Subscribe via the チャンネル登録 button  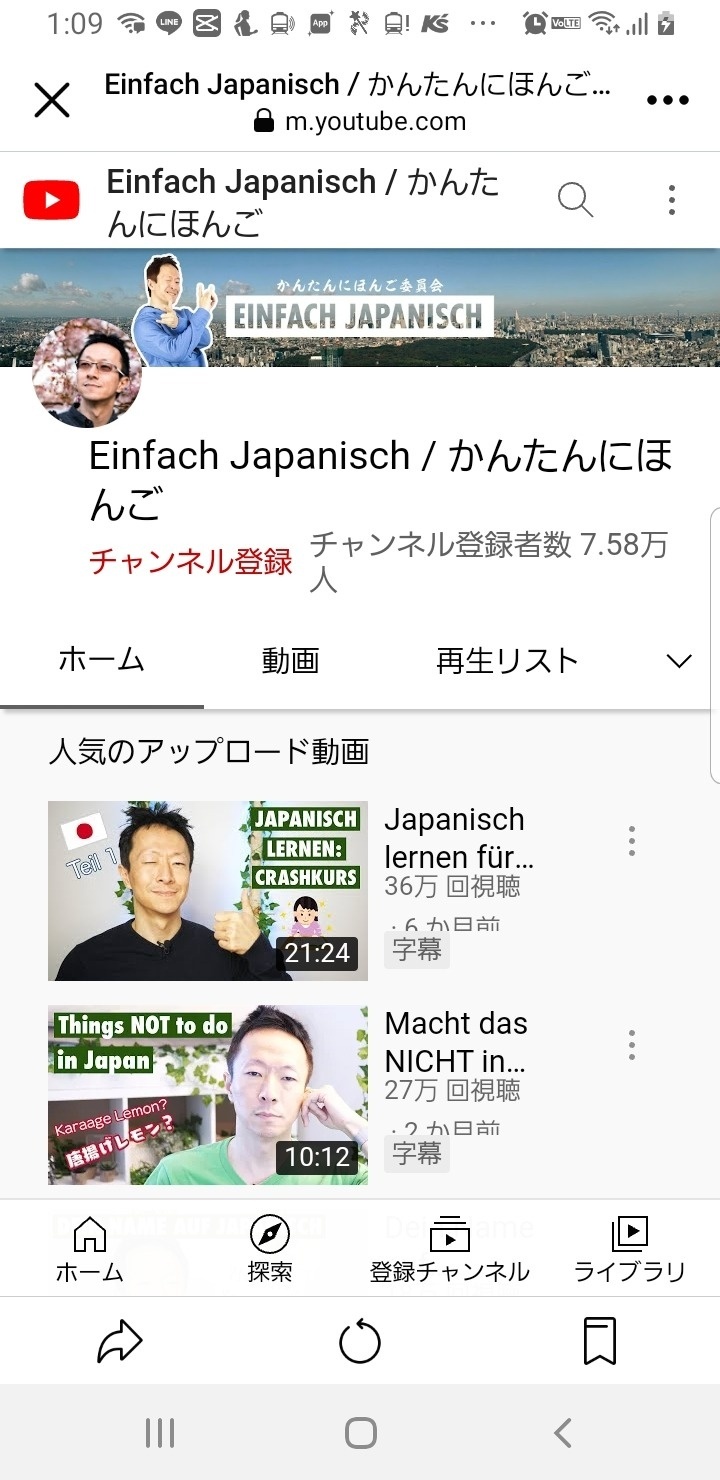click(x=191, y=561)
